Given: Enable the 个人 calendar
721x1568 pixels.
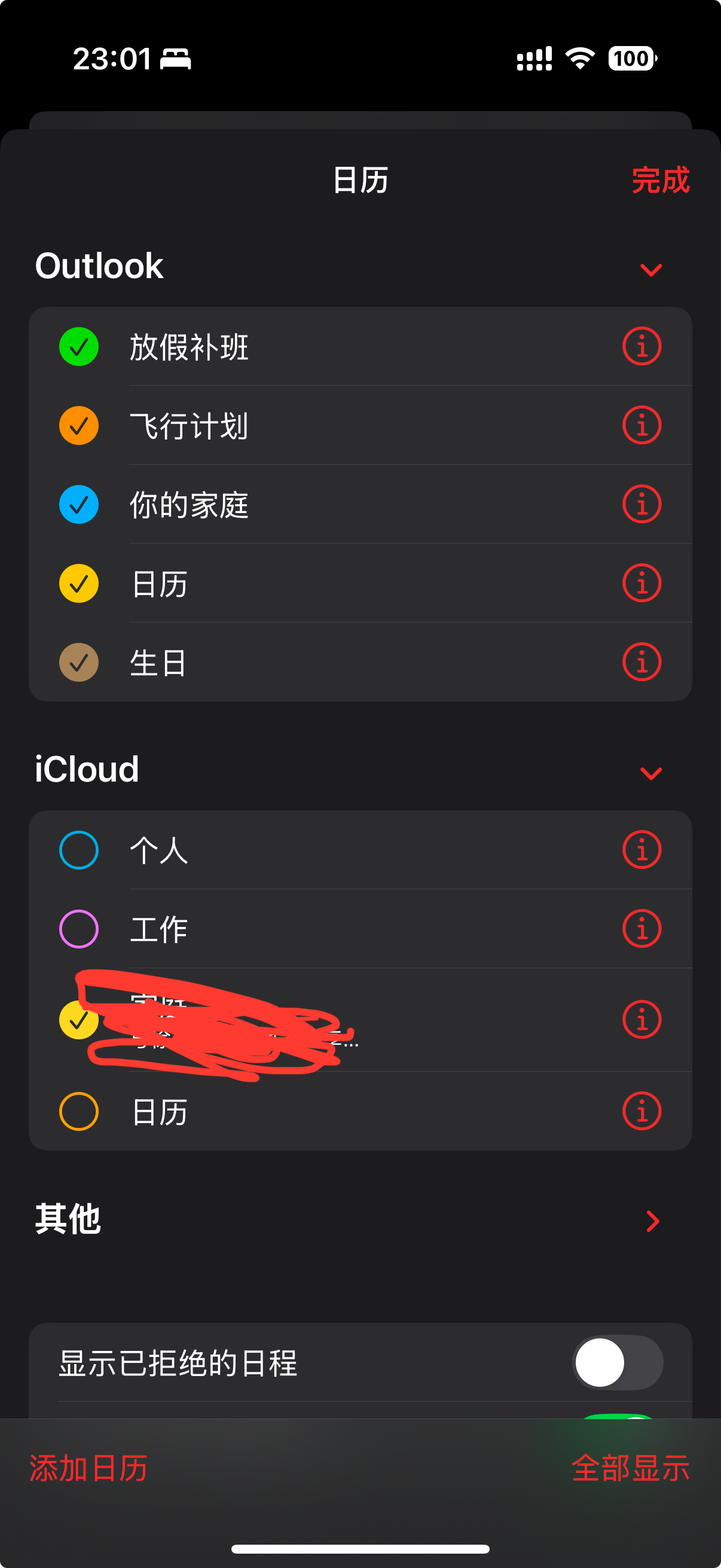Looking at the screenshot, I should click(x=79, y=850).
